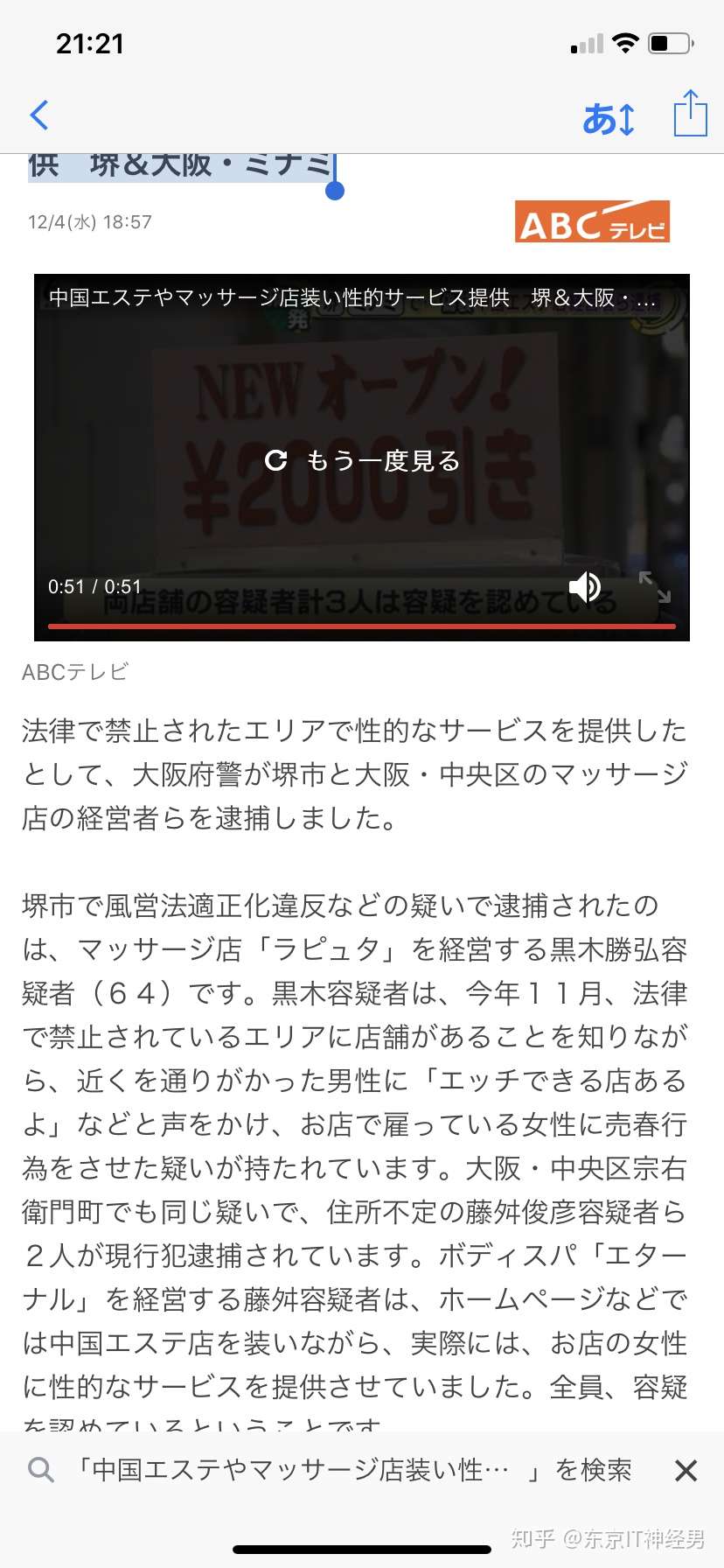The image size is (724, 1568).
Task: Go back with the blue arrow
Action: [39, 115]
